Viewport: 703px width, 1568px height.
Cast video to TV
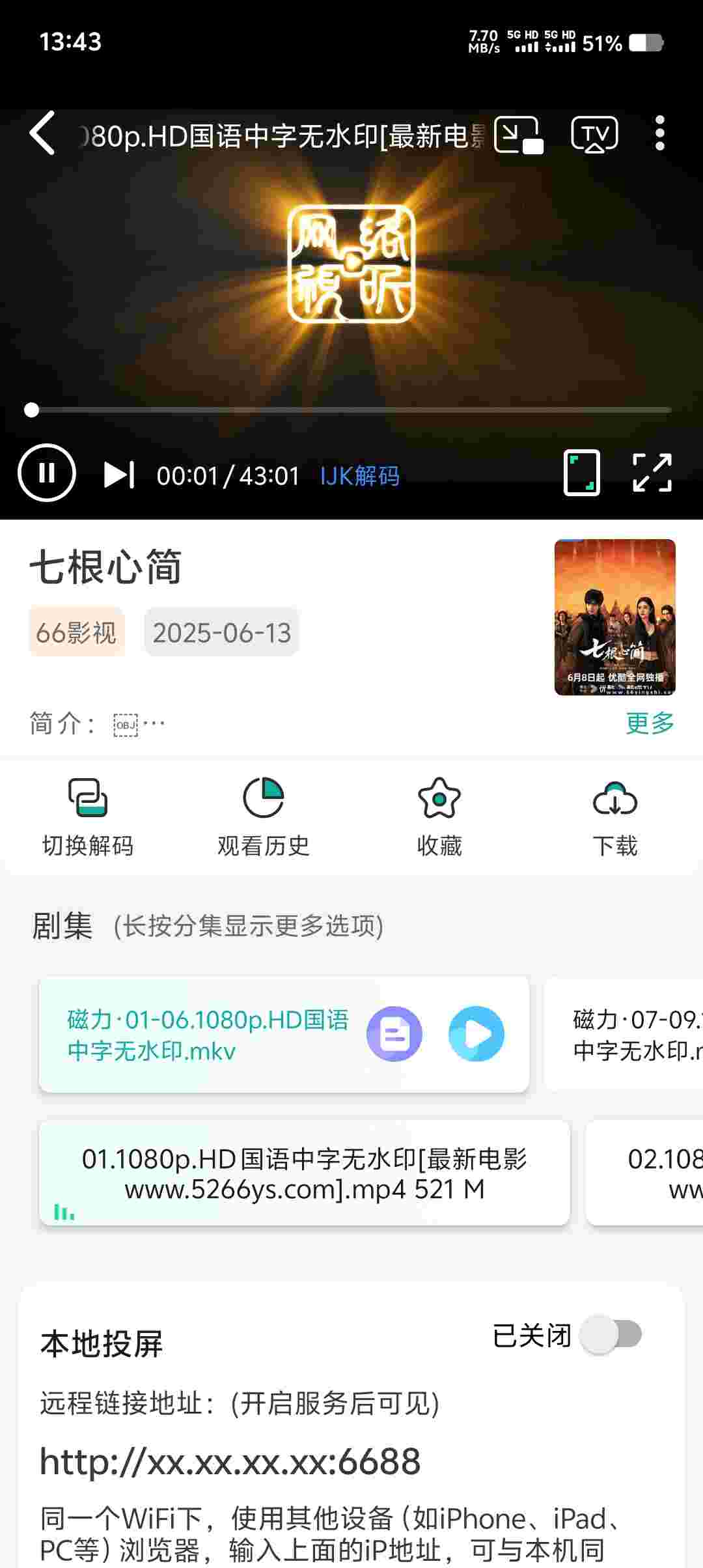tap(594, 135)
